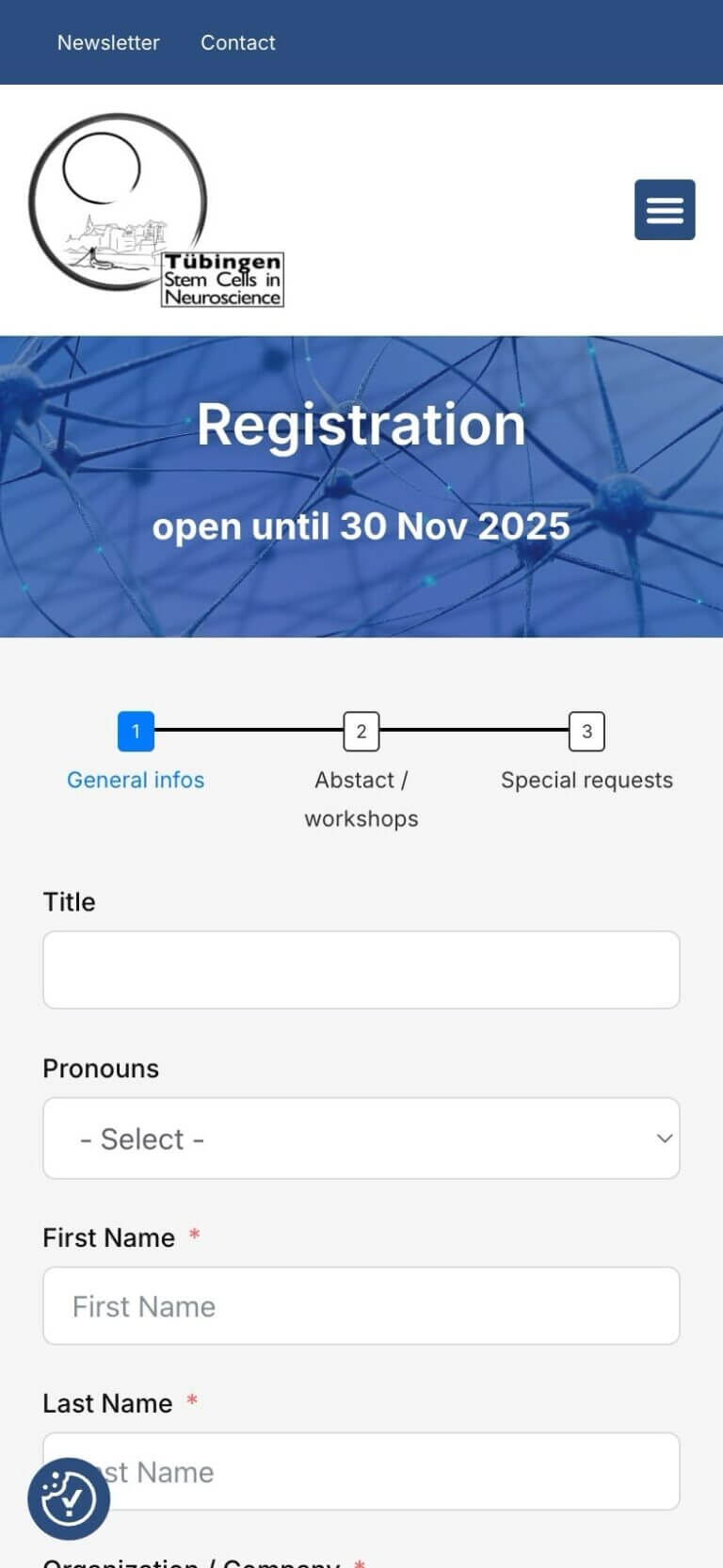Focus the Last Name input field

(x=395, y=1471)
